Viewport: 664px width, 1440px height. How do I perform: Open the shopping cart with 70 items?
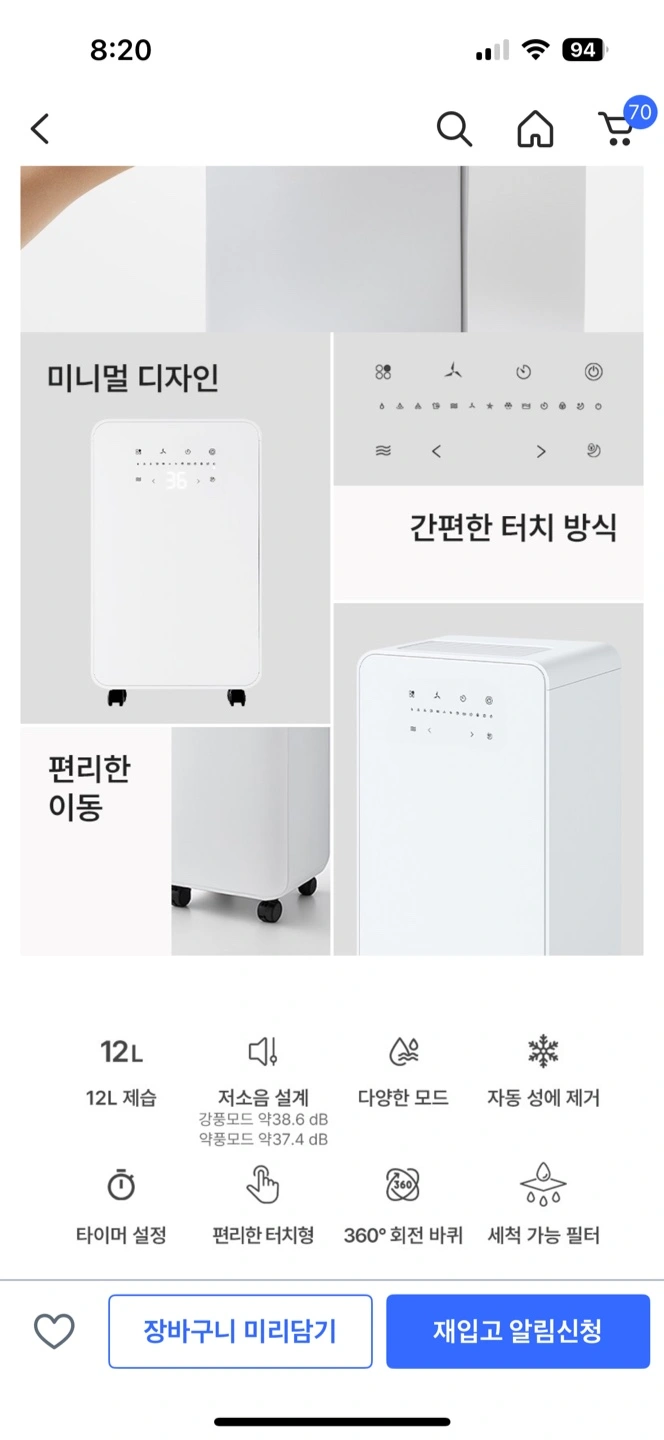point(621,124)
